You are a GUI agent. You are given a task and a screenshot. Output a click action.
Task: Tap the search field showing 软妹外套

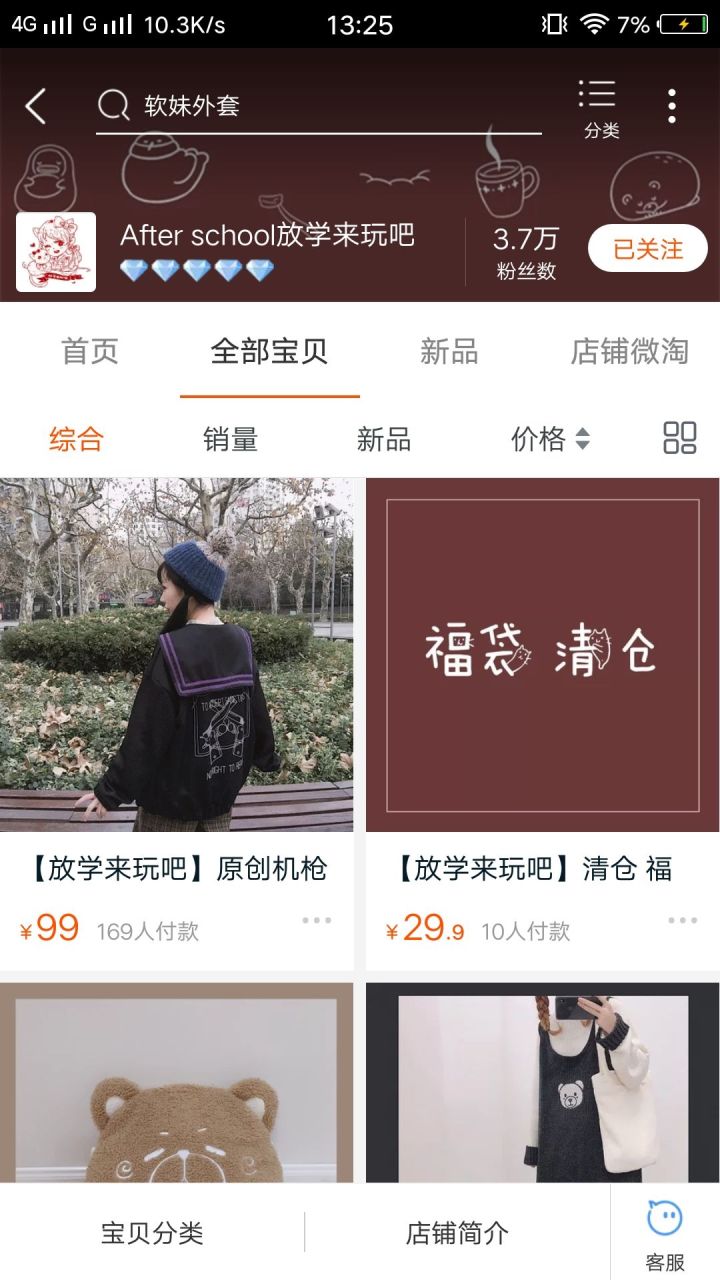pyautogui.click(x=320, y=106)
